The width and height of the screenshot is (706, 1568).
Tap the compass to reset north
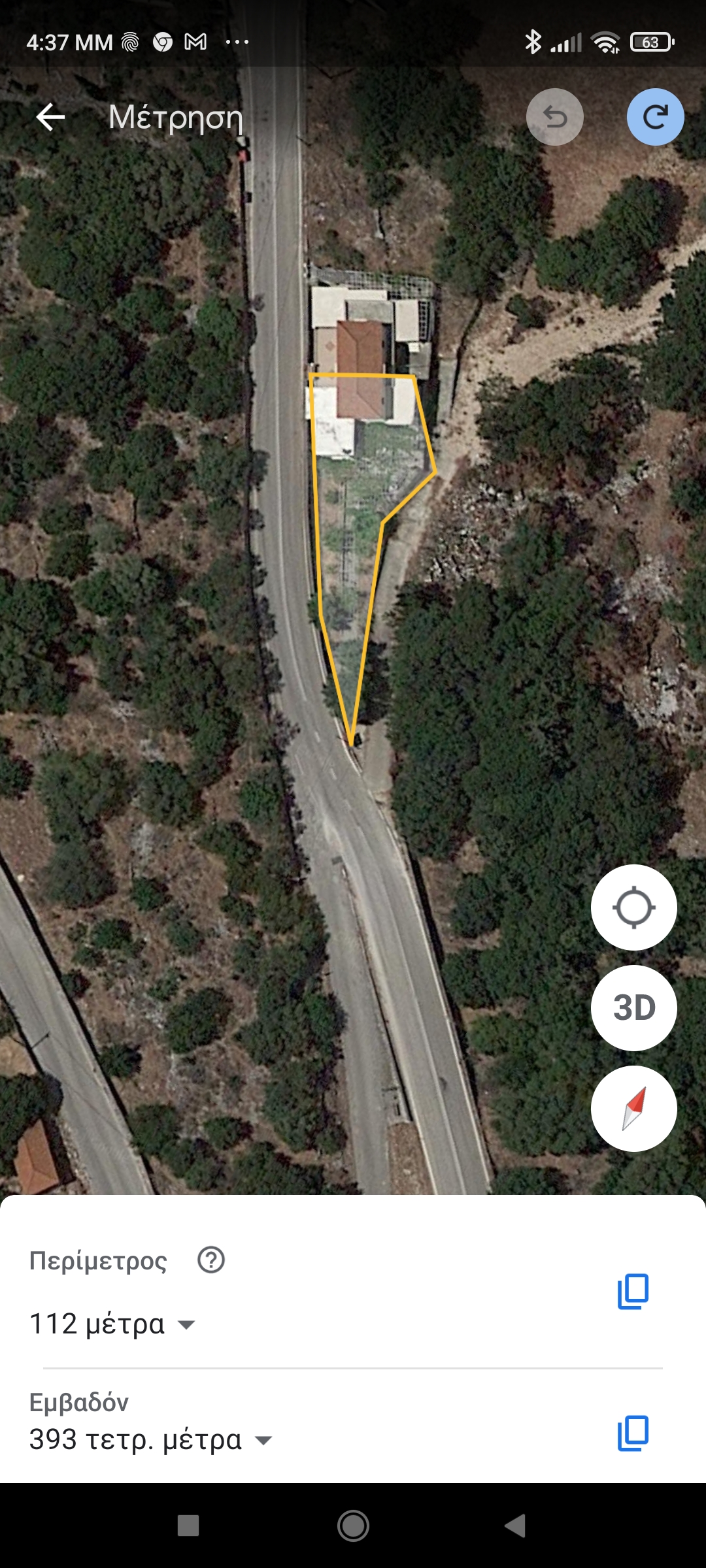[633, 1109]
